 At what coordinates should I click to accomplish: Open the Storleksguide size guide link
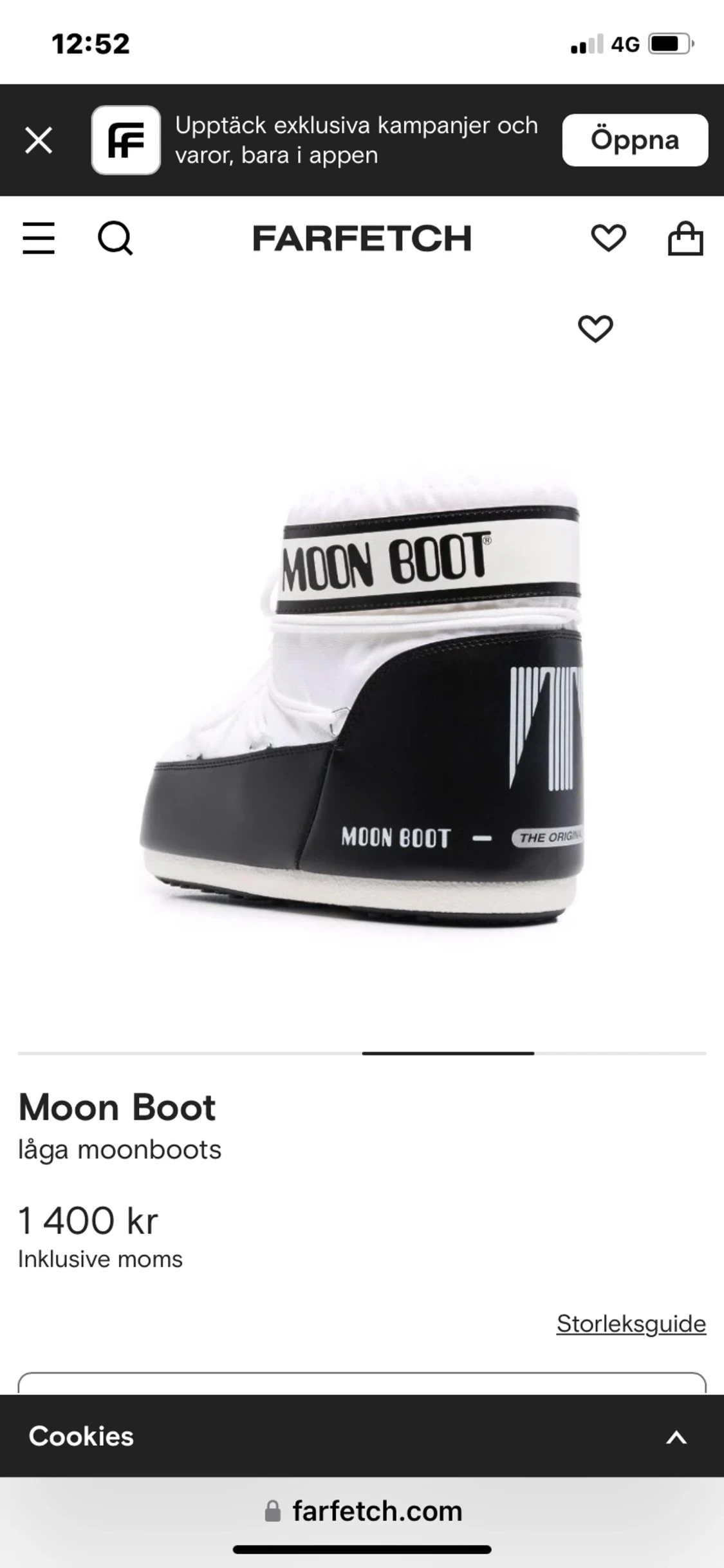631,1323
